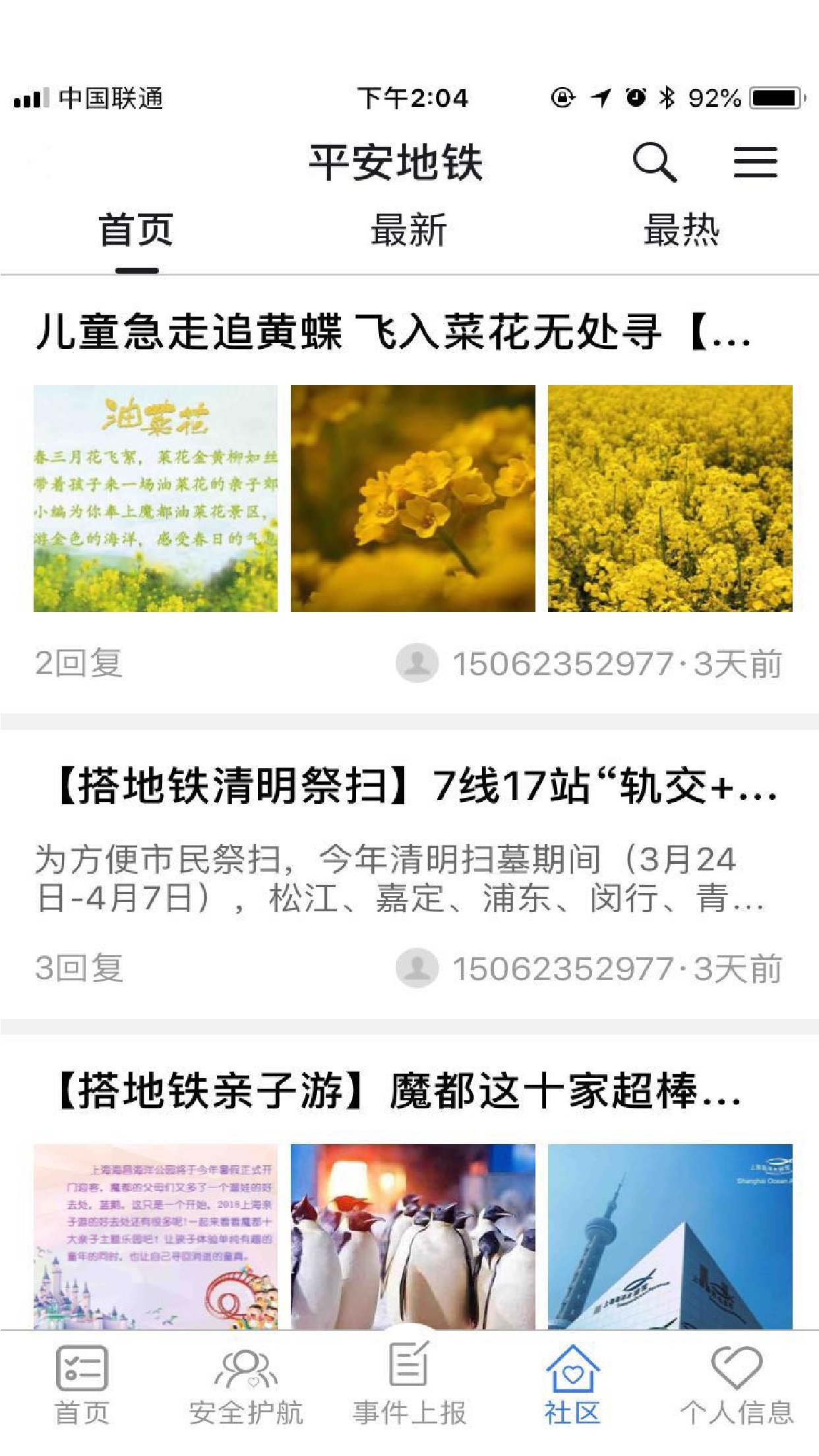Image resolution: width=819 pixels, height=1456 pixels.
Task: Switch to the 最热 tab
Action: tap(684, 231)
